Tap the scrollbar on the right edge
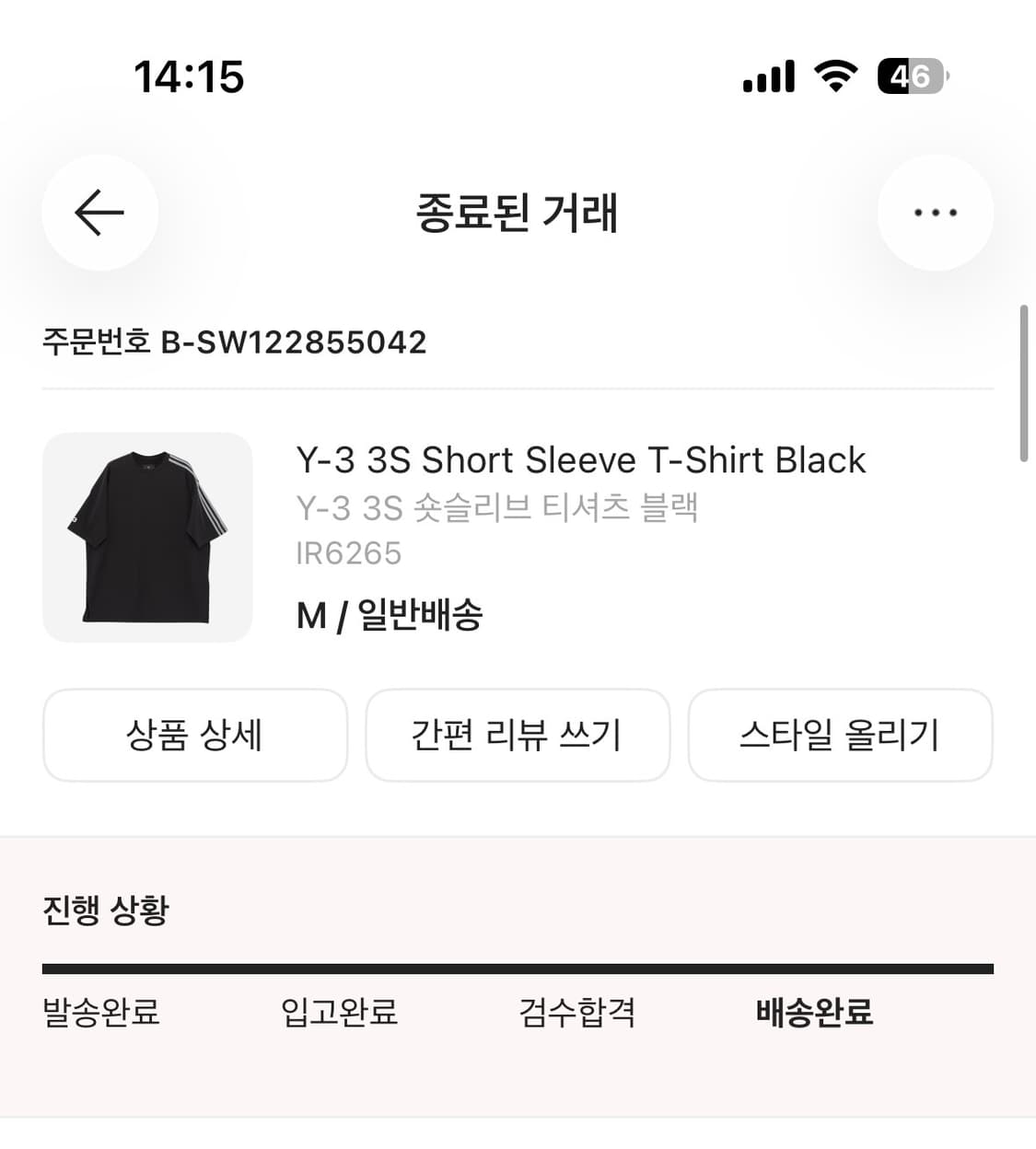This screenshot has width=1036, height=1149. point(1026,377)
